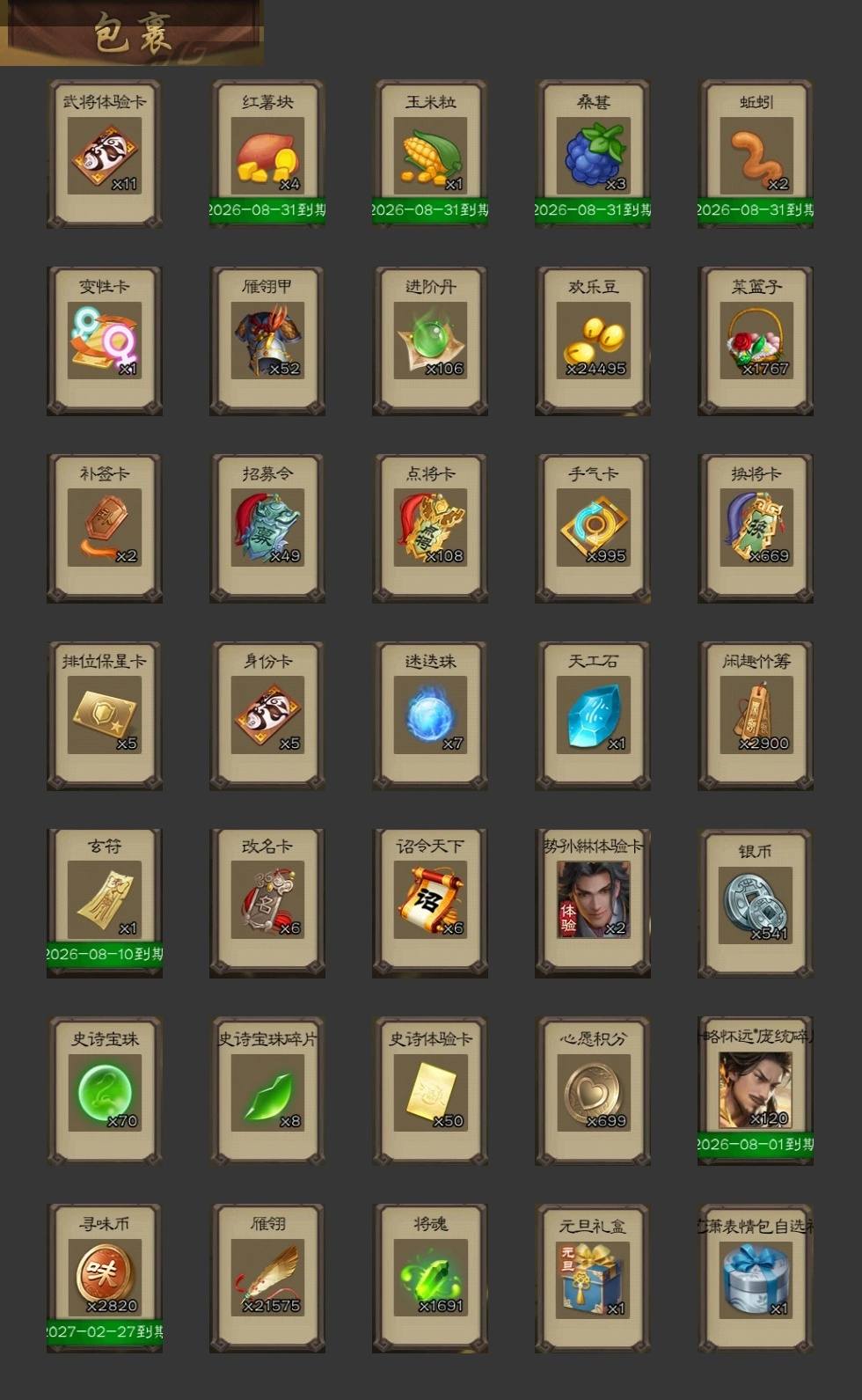Open the 点将卡 item card
862x1400 pixels.
(x=430, y=528)
